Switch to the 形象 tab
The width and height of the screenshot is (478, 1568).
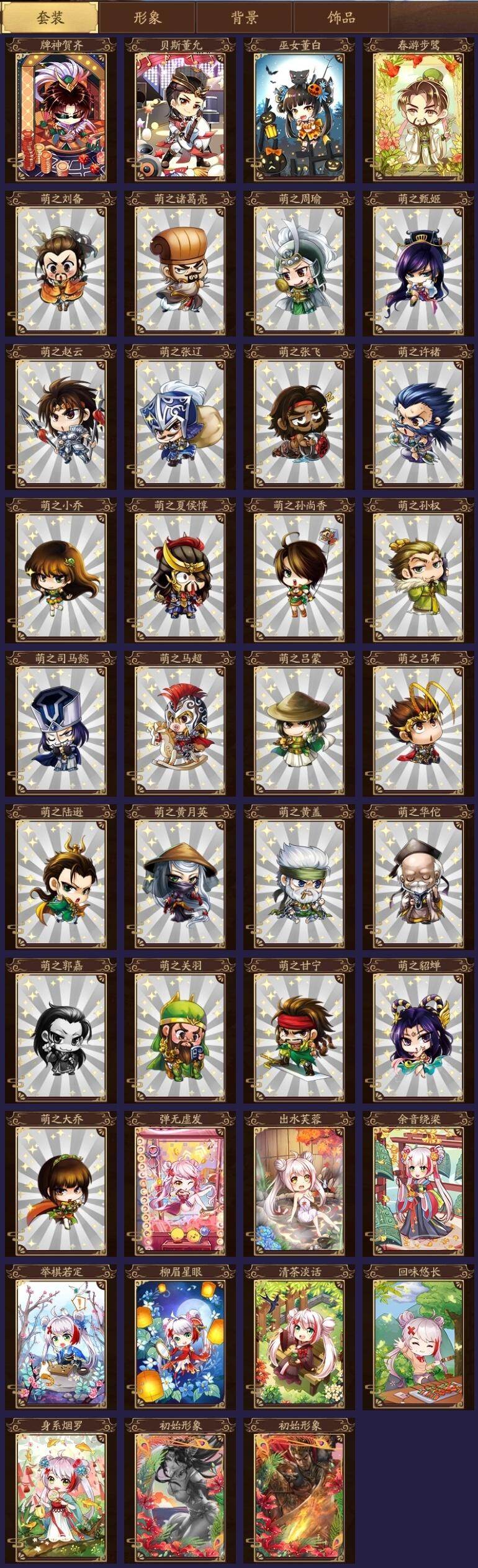click(x=147, y=17)
